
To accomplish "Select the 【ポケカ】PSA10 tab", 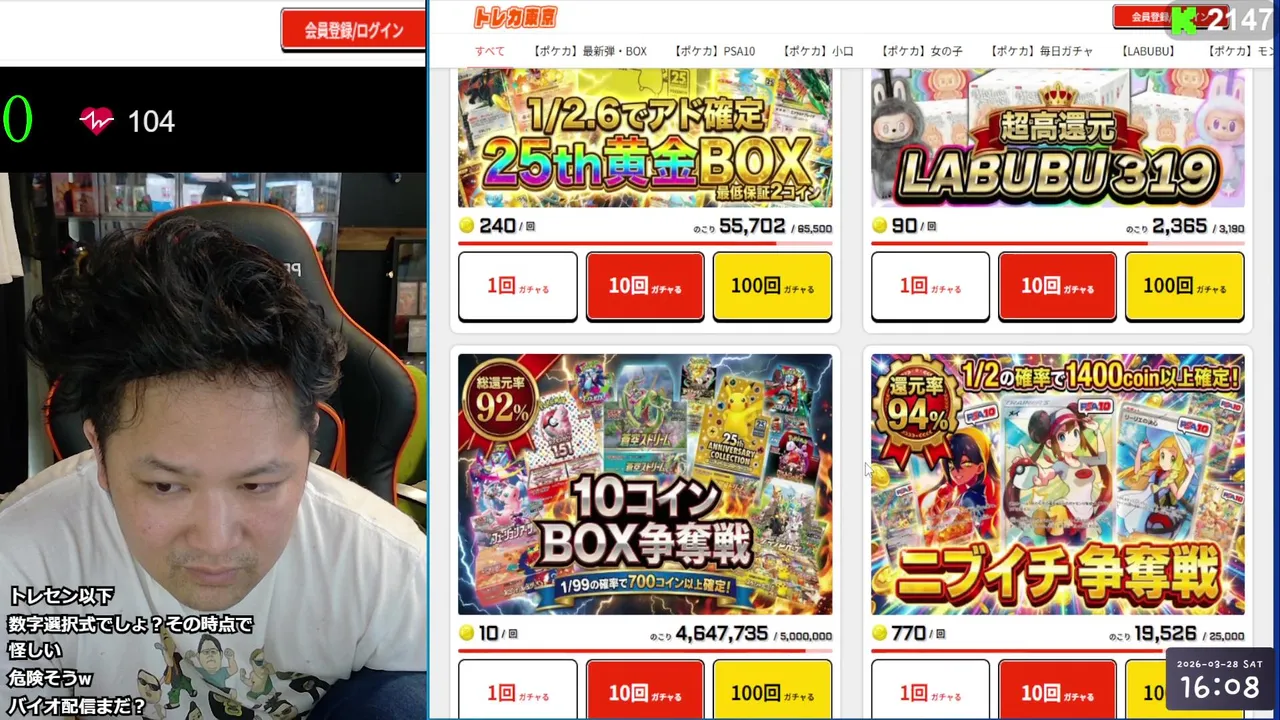I will (714, 51).
